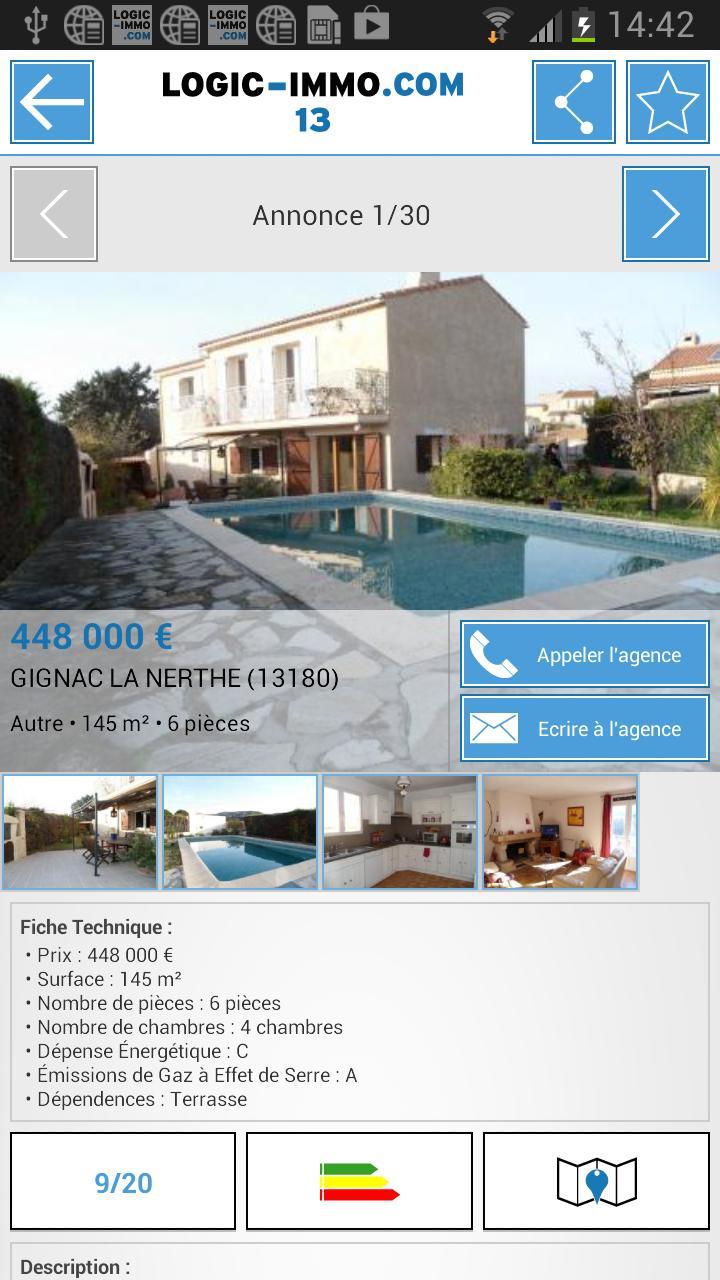
Task: Go to the previous listing
Action: (x=54, y=214)
